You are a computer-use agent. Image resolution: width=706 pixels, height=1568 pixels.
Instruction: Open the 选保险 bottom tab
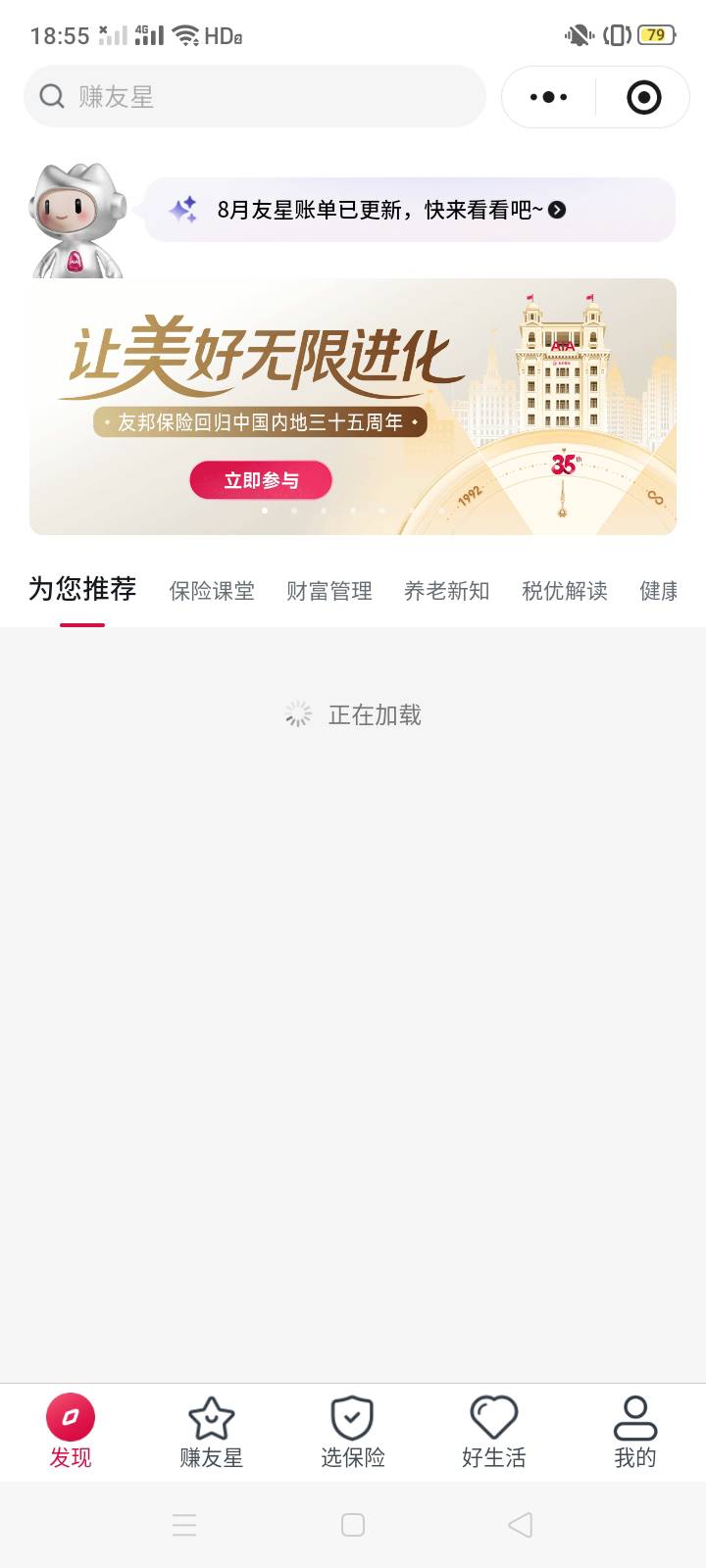coord(353,1433)
